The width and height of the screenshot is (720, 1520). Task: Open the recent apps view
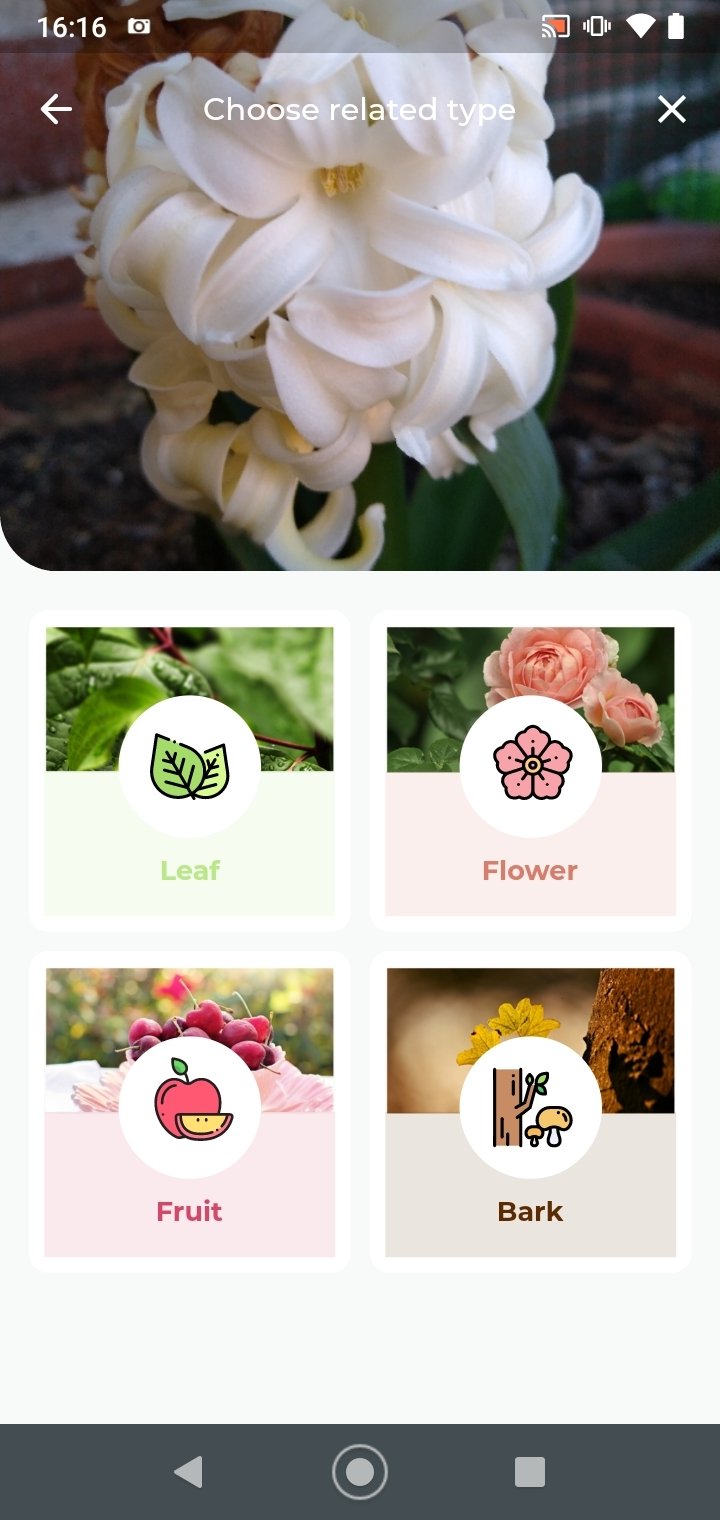tap(530, 1472)
